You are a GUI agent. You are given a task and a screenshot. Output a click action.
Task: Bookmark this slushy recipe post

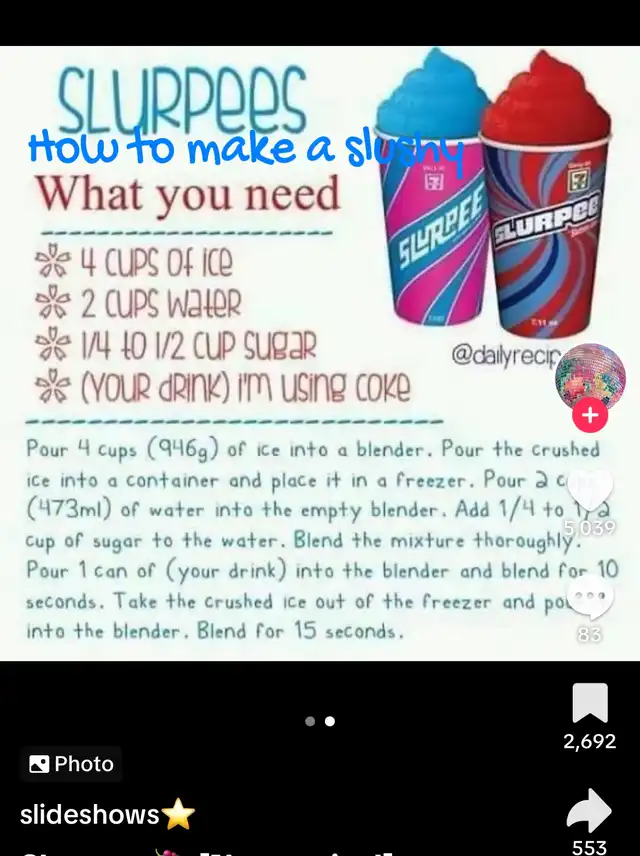click(x=589, y=704)
